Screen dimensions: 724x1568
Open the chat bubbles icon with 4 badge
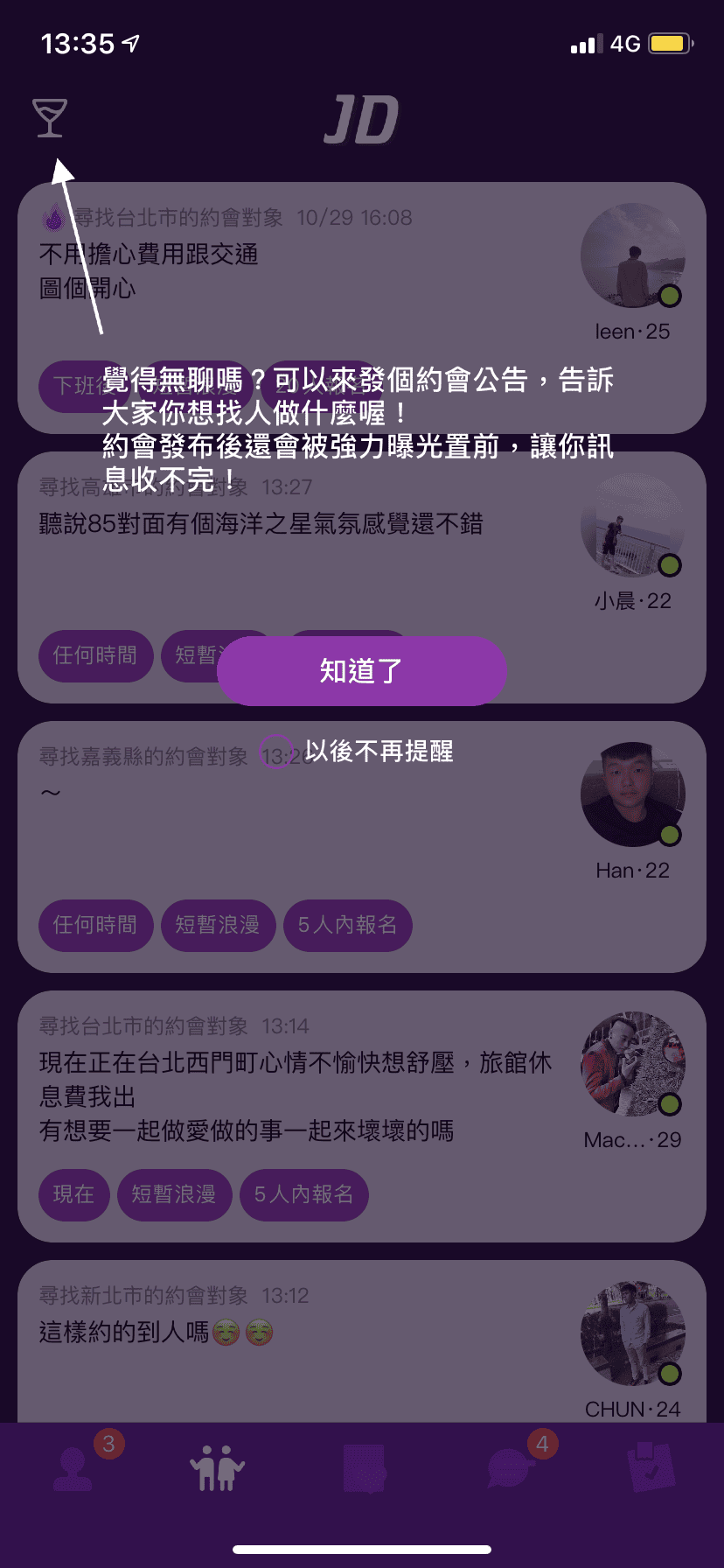507,1470
